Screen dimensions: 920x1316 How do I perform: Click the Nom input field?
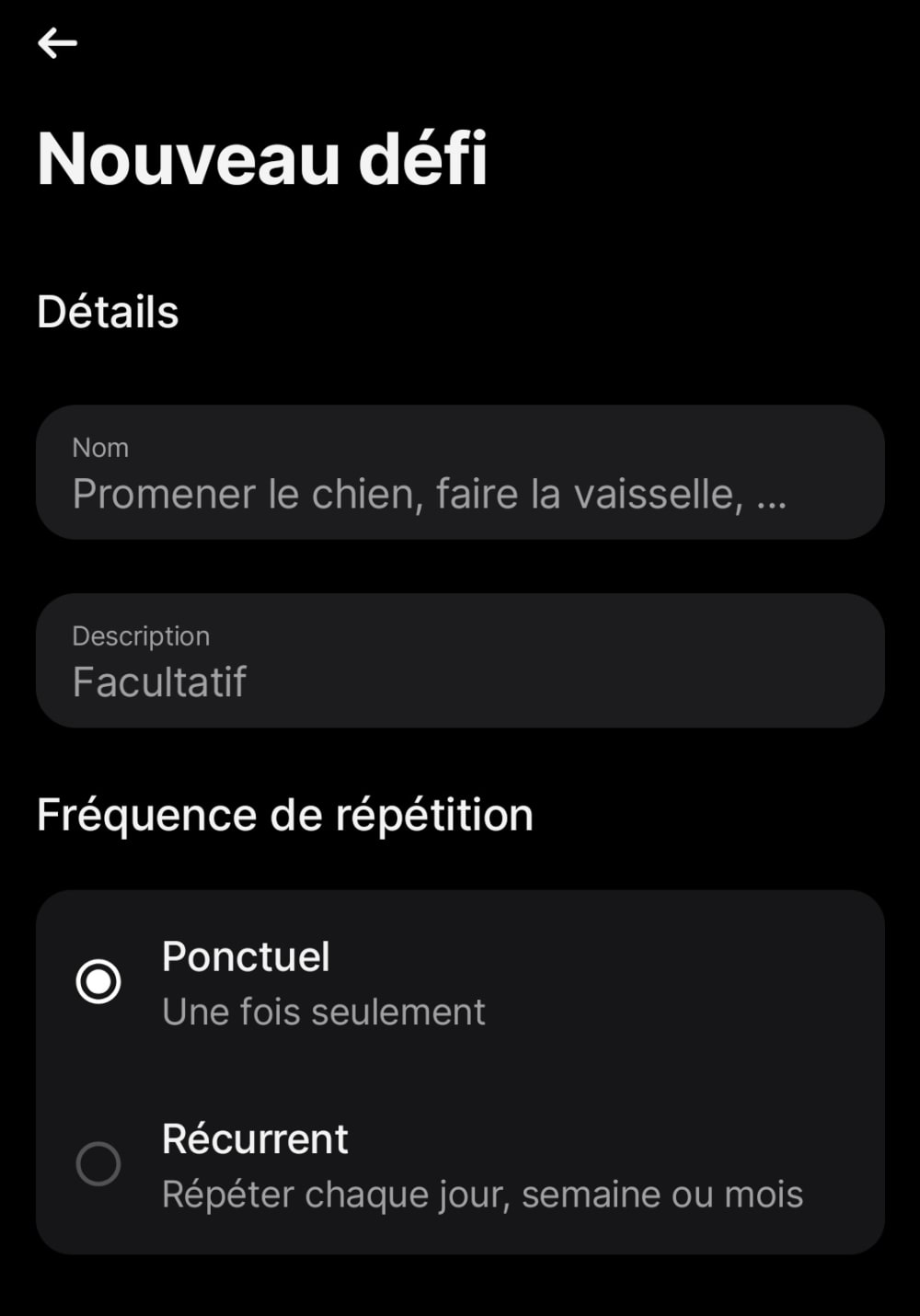click(x=460, y=472)
